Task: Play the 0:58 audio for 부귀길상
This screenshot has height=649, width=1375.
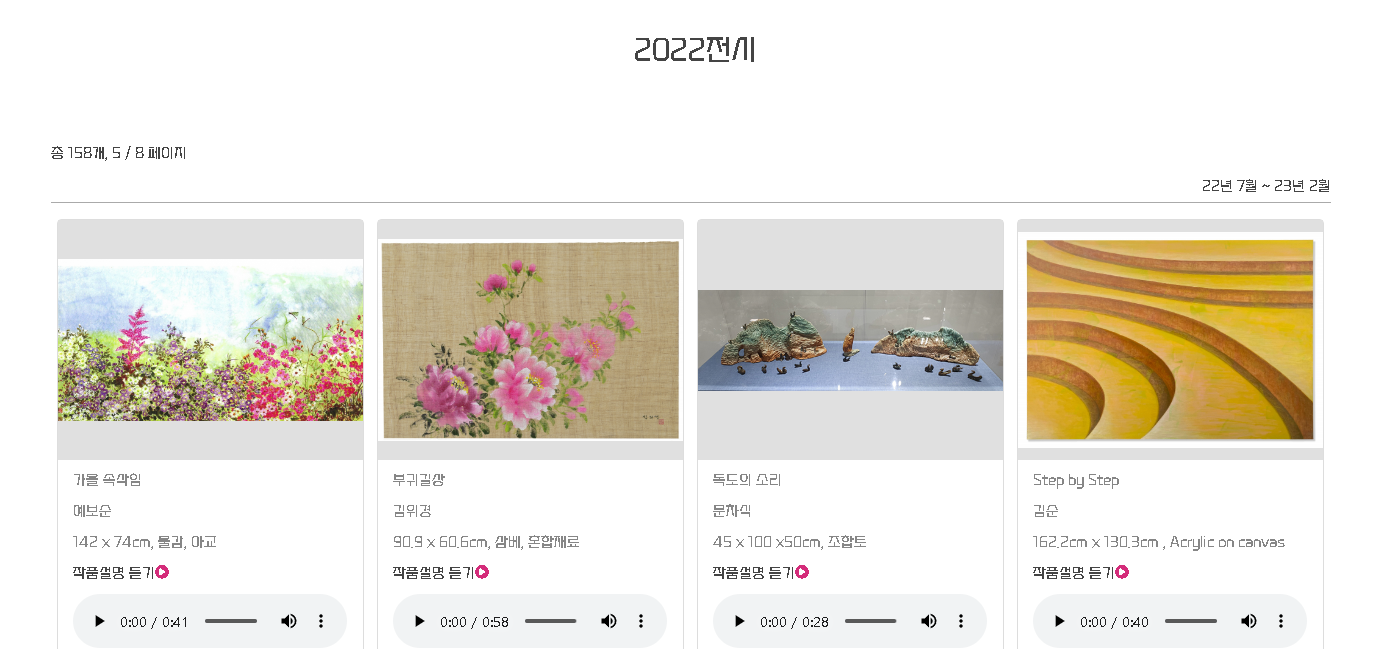Action: coord(419,621)
